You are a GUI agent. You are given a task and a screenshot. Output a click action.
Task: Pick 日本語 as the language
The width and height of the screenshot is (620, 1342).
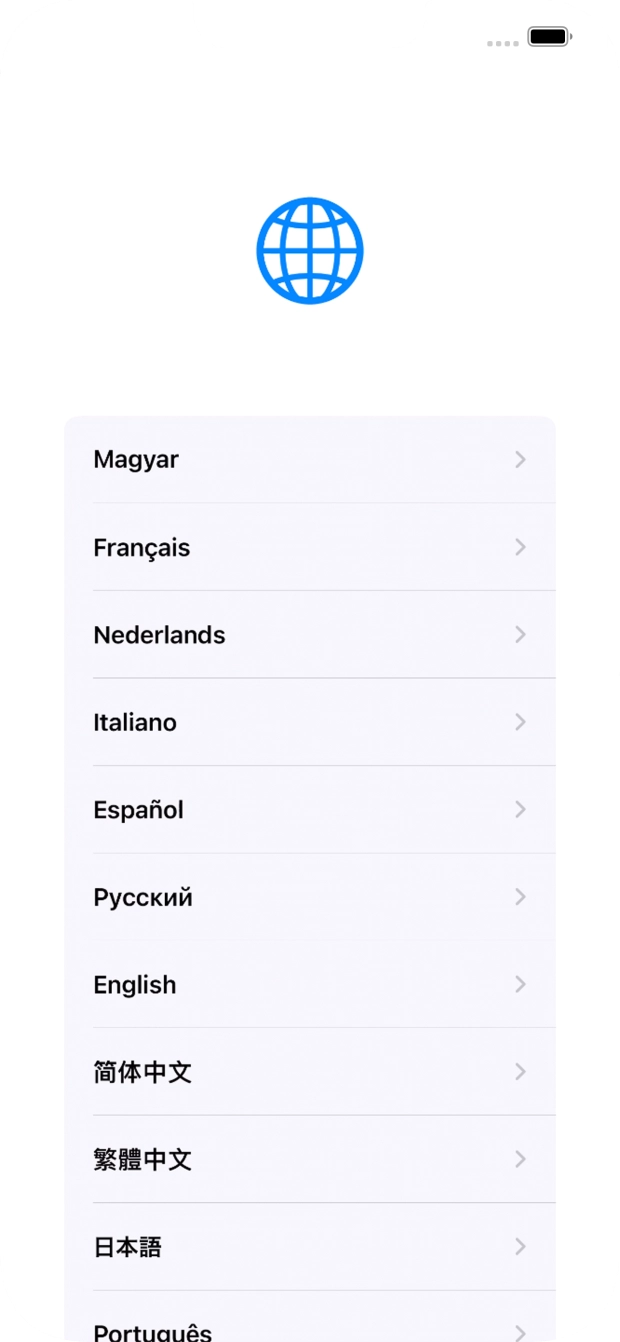309,1247
